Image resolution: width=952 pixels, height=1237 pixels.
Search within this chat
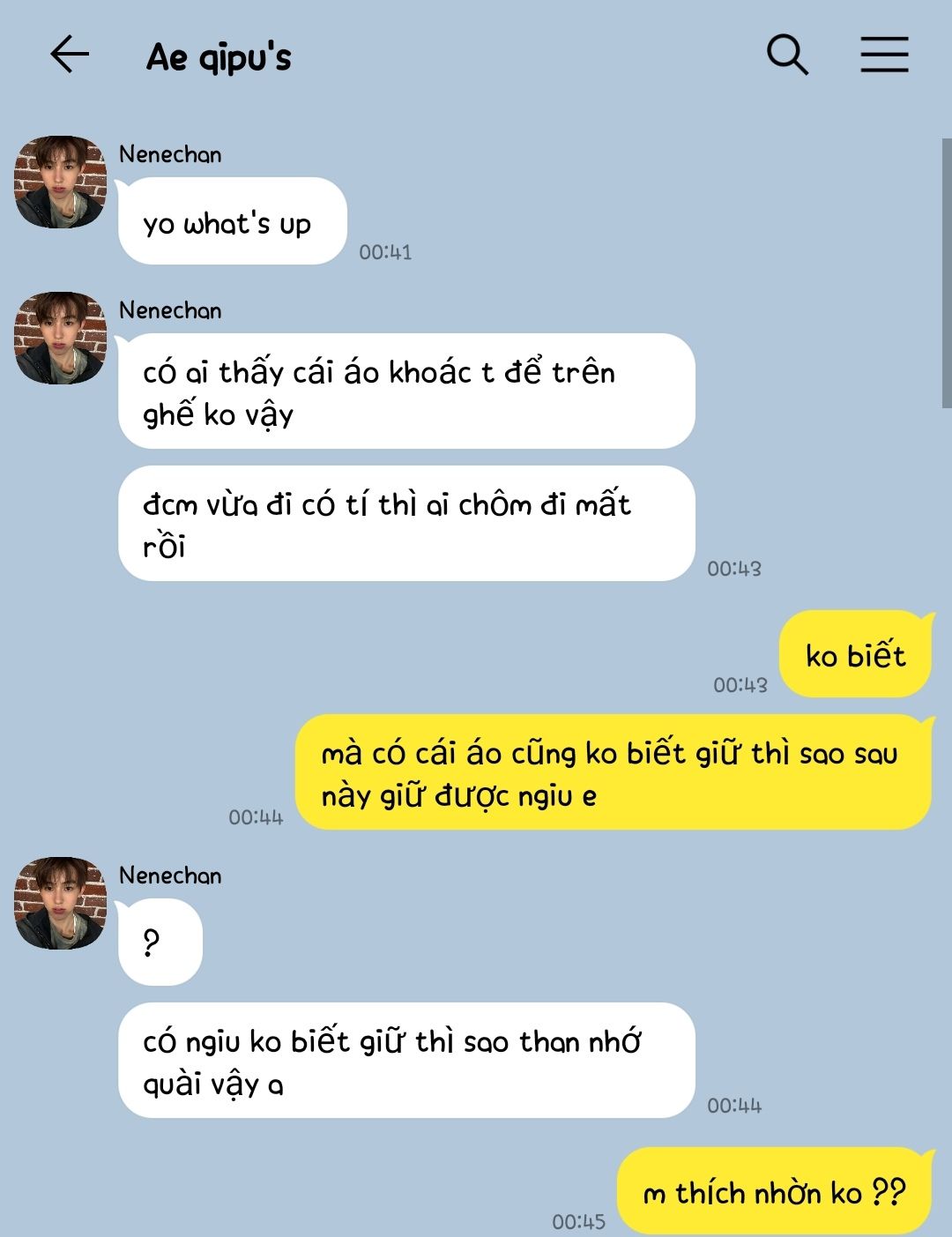pos(787,55)
